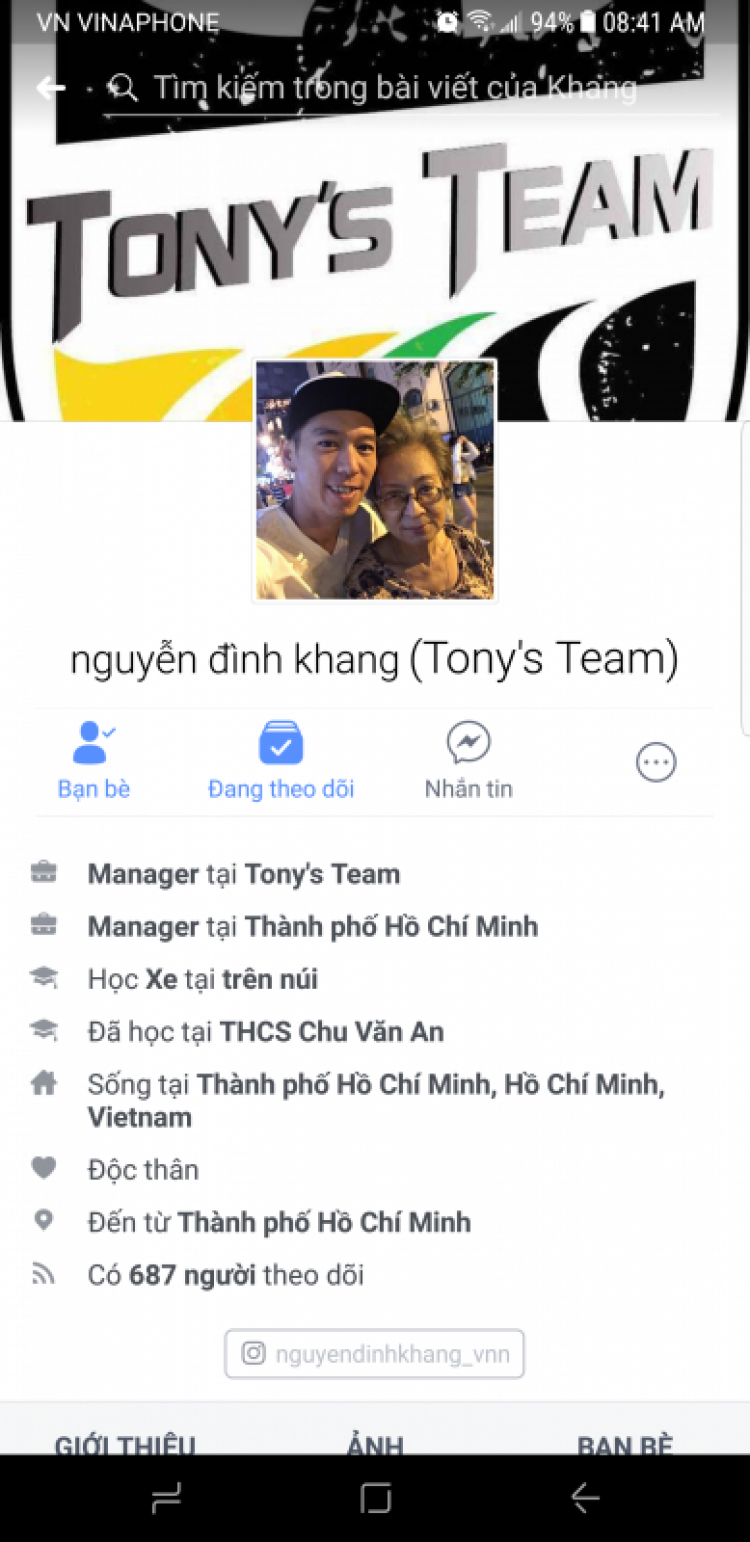Tap the system home button
Image resolution: width=750 pixels, height=1542 pixels.
pyautogui.click(x=375, y=1497)
